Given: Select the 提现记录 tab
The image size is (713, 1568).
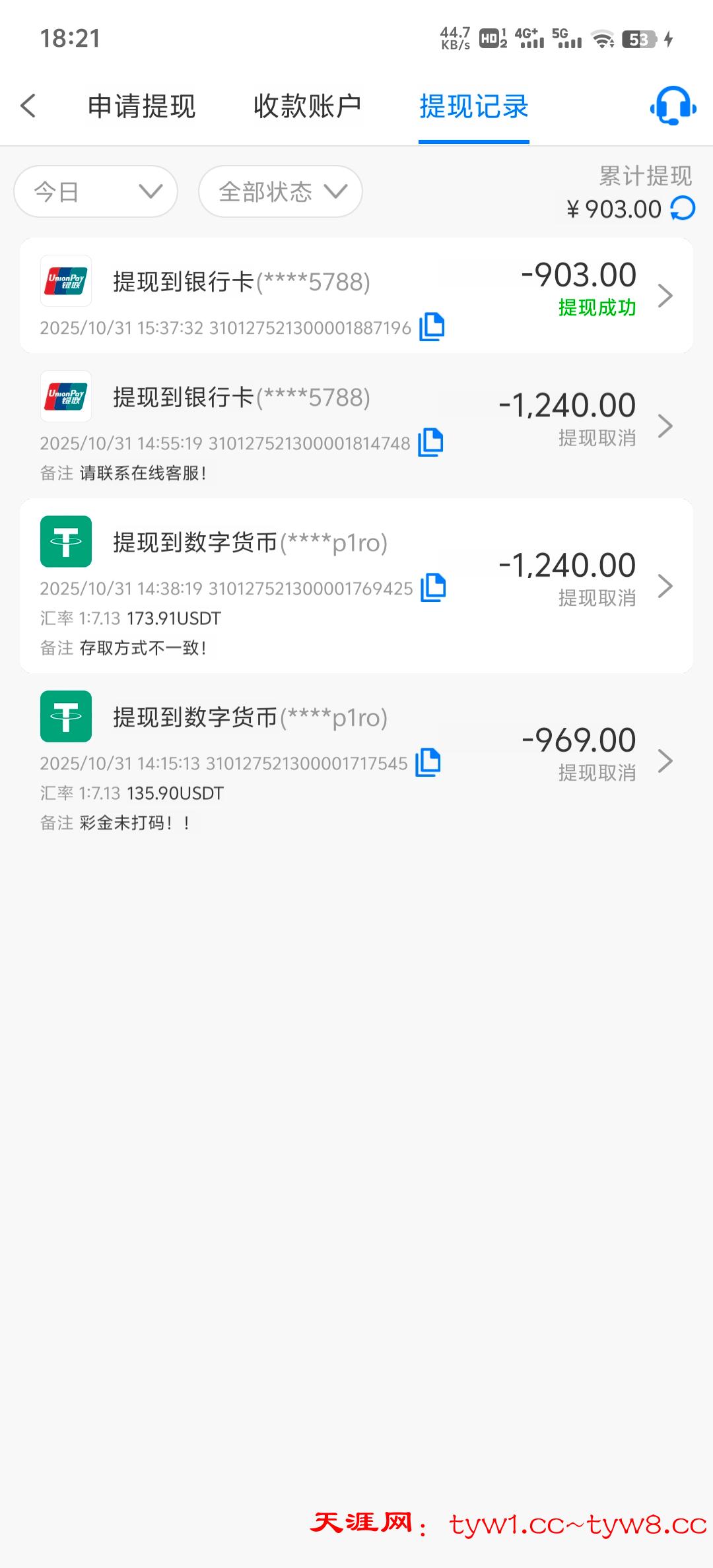Looking at the screenshot, I should pyautogui.click(x=473, y=106).
